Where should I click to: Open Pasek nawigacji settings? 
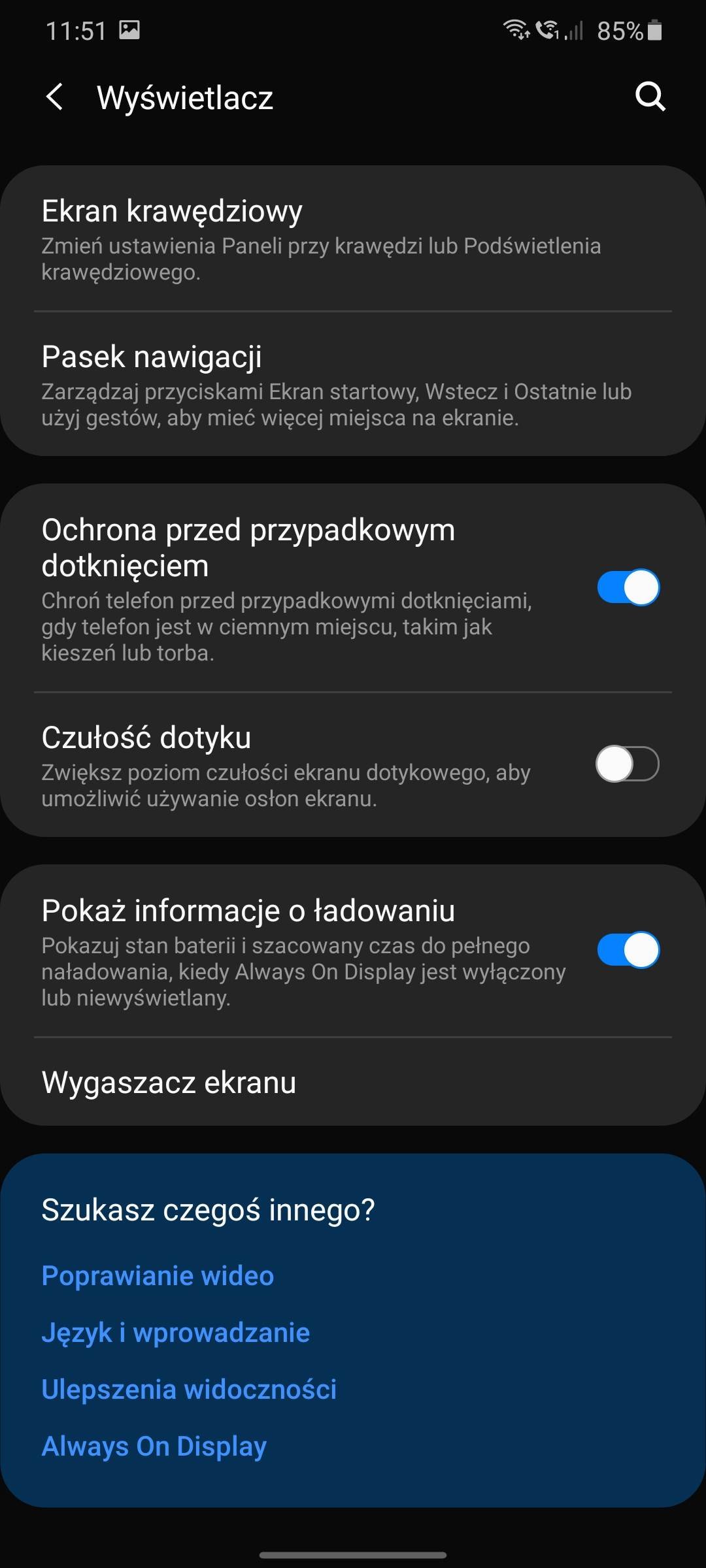(x=353, y=384)
